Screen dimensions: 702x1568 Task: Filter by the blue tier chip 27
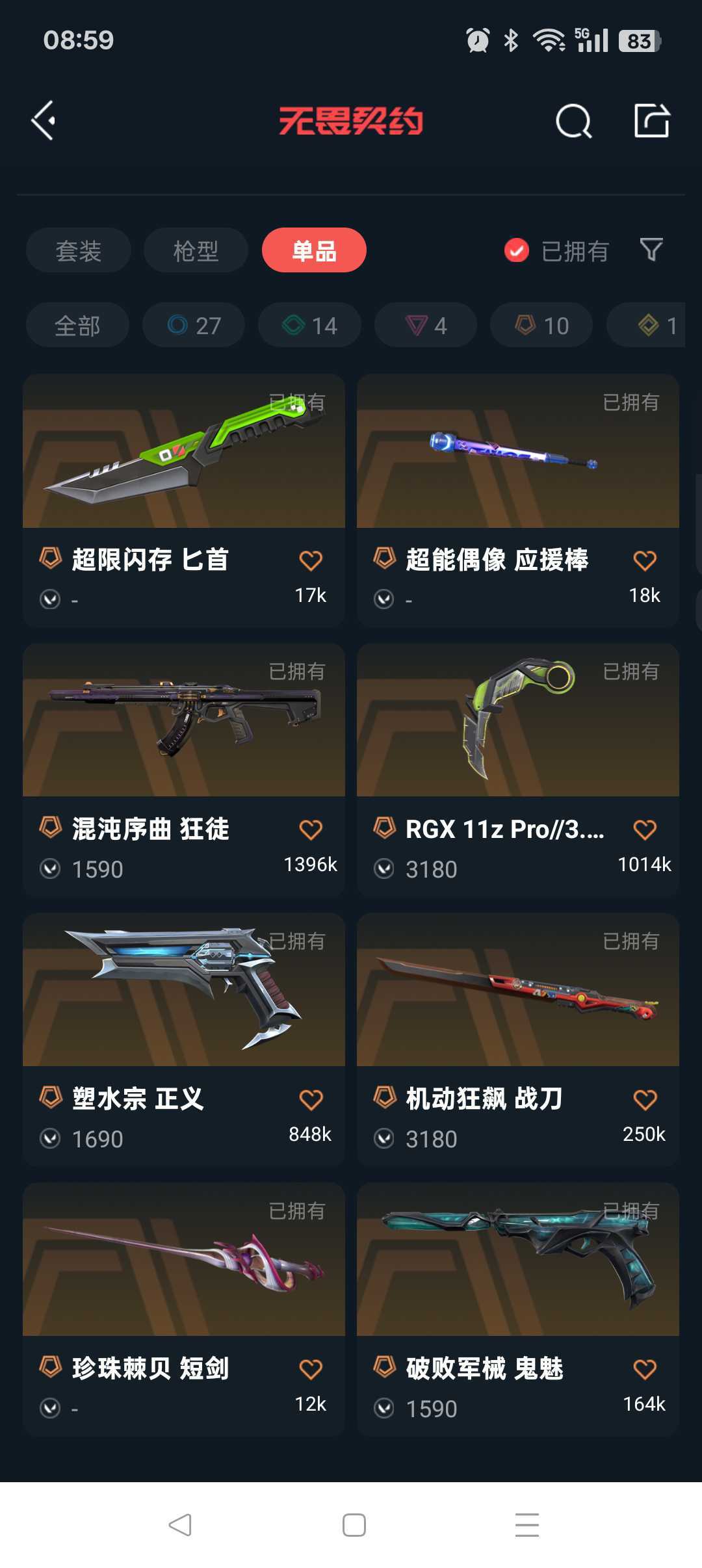(x=194, y=325)
